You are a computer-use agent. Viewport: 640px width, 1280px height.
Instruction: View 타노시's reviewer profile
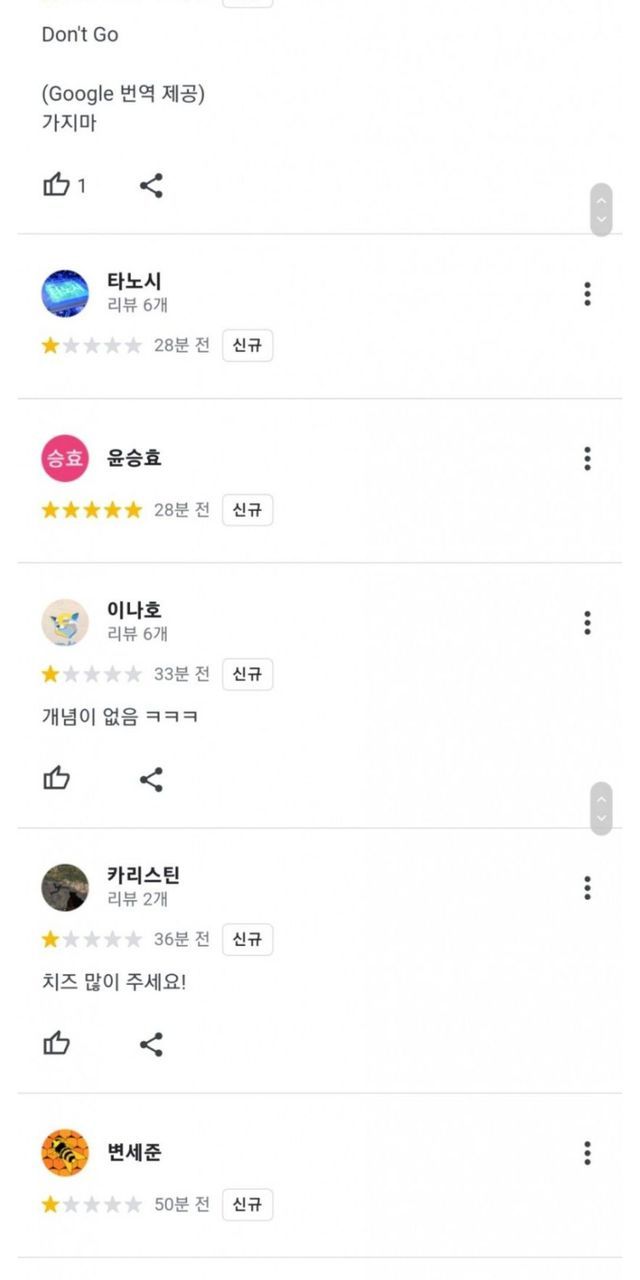65,294
